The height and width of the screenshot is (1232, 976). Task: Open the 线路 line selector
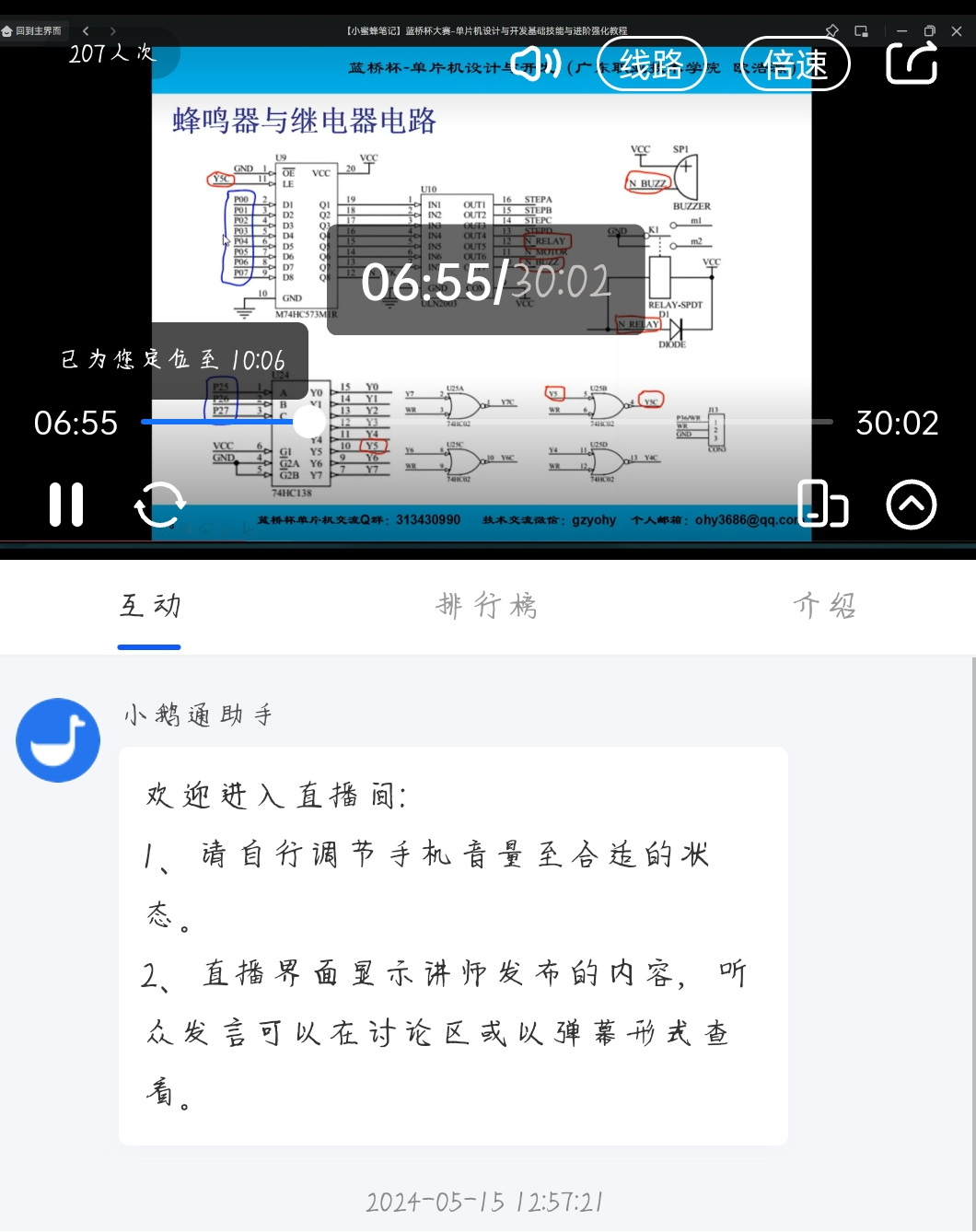pyautogui.click(x=651, y=64)
